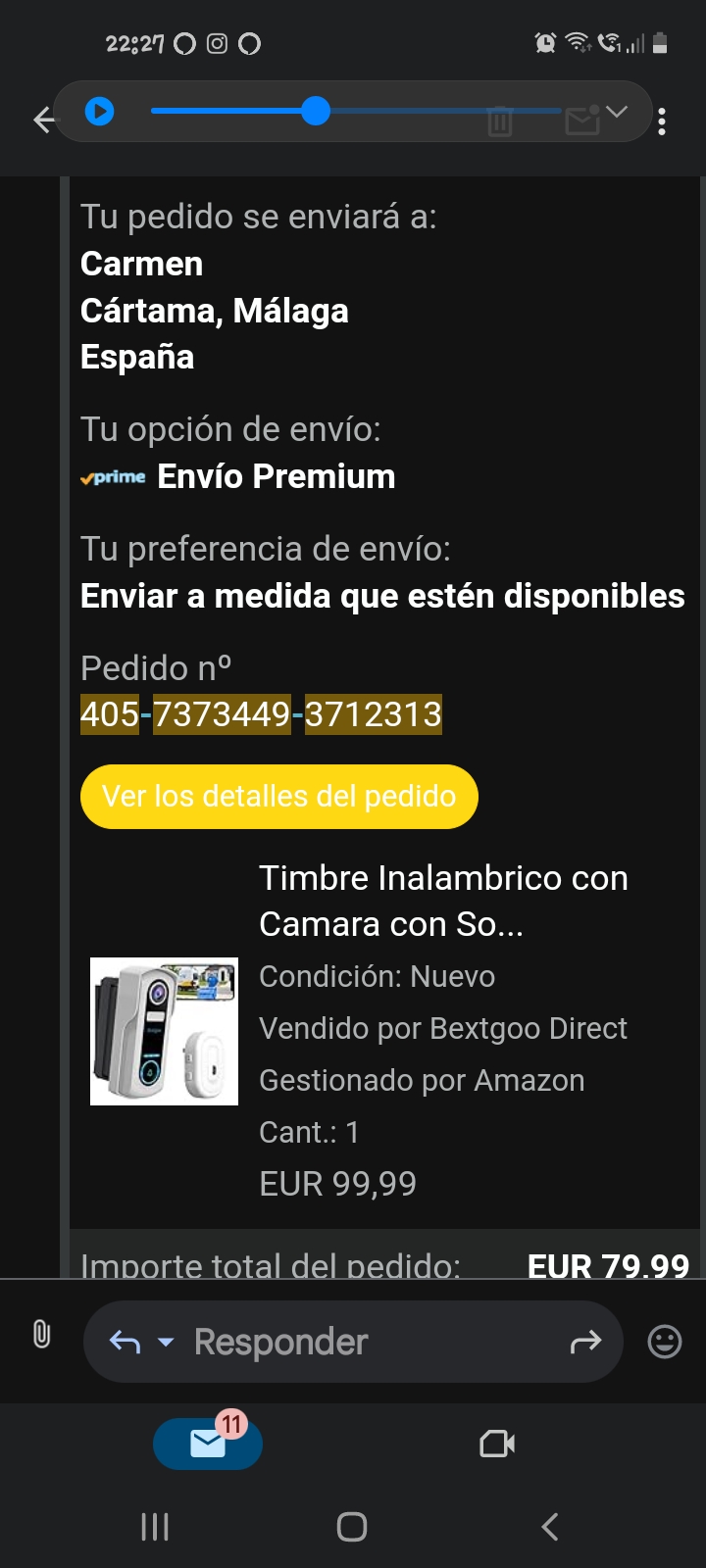The image size is (706, 1568).
Task: Go back to the inbox
Action: (43, 121)
